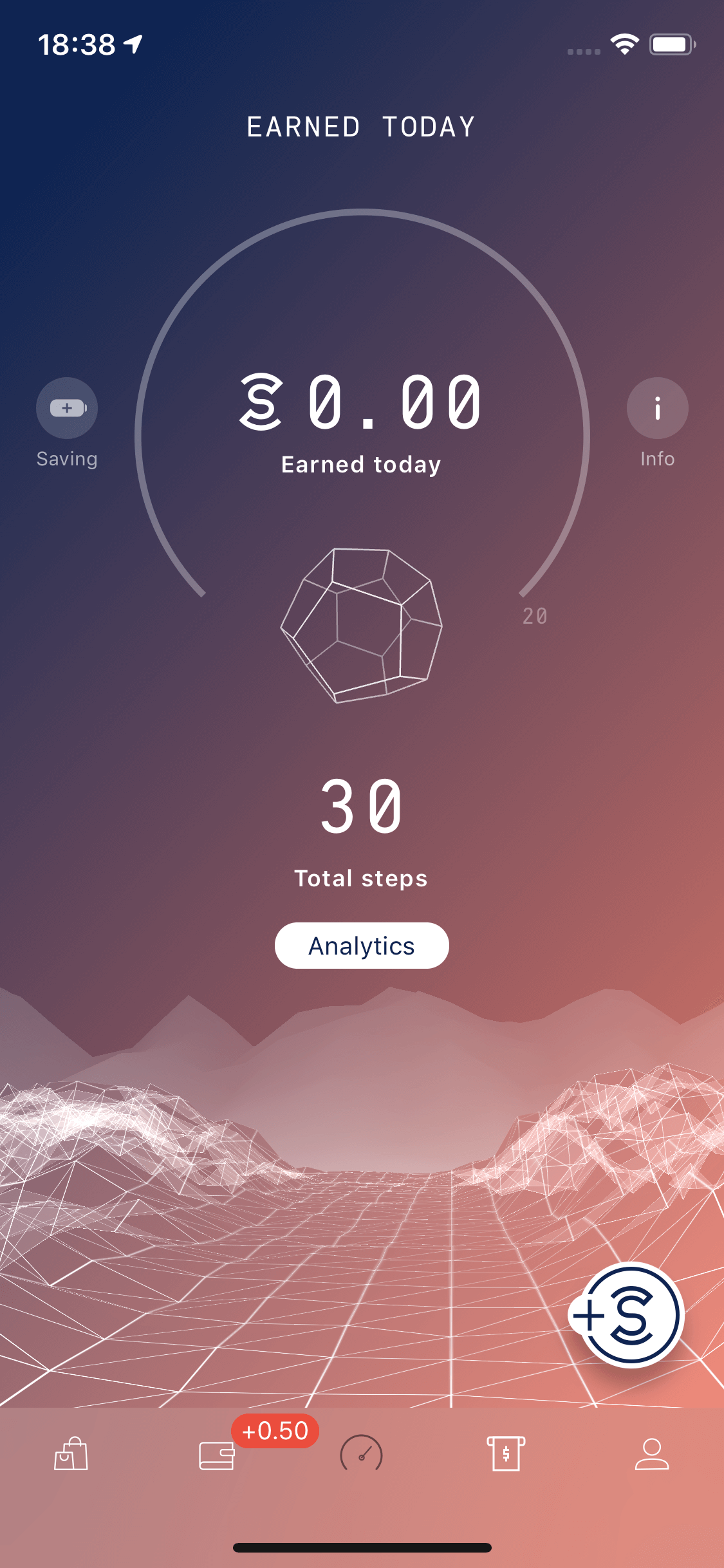
Task: Open the Info button
Action: click(x=657, y=408)
